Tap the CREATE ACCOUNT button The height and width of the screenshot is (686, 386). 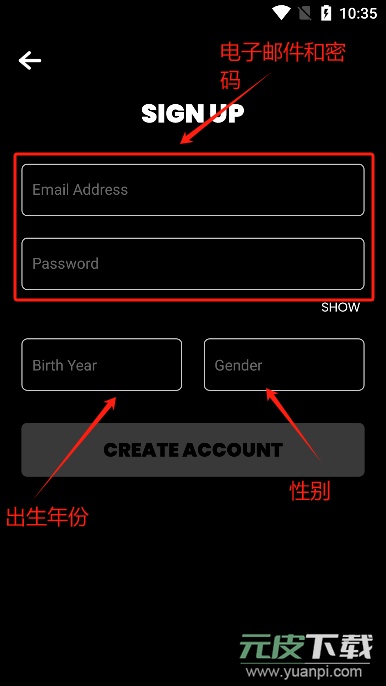193,450
